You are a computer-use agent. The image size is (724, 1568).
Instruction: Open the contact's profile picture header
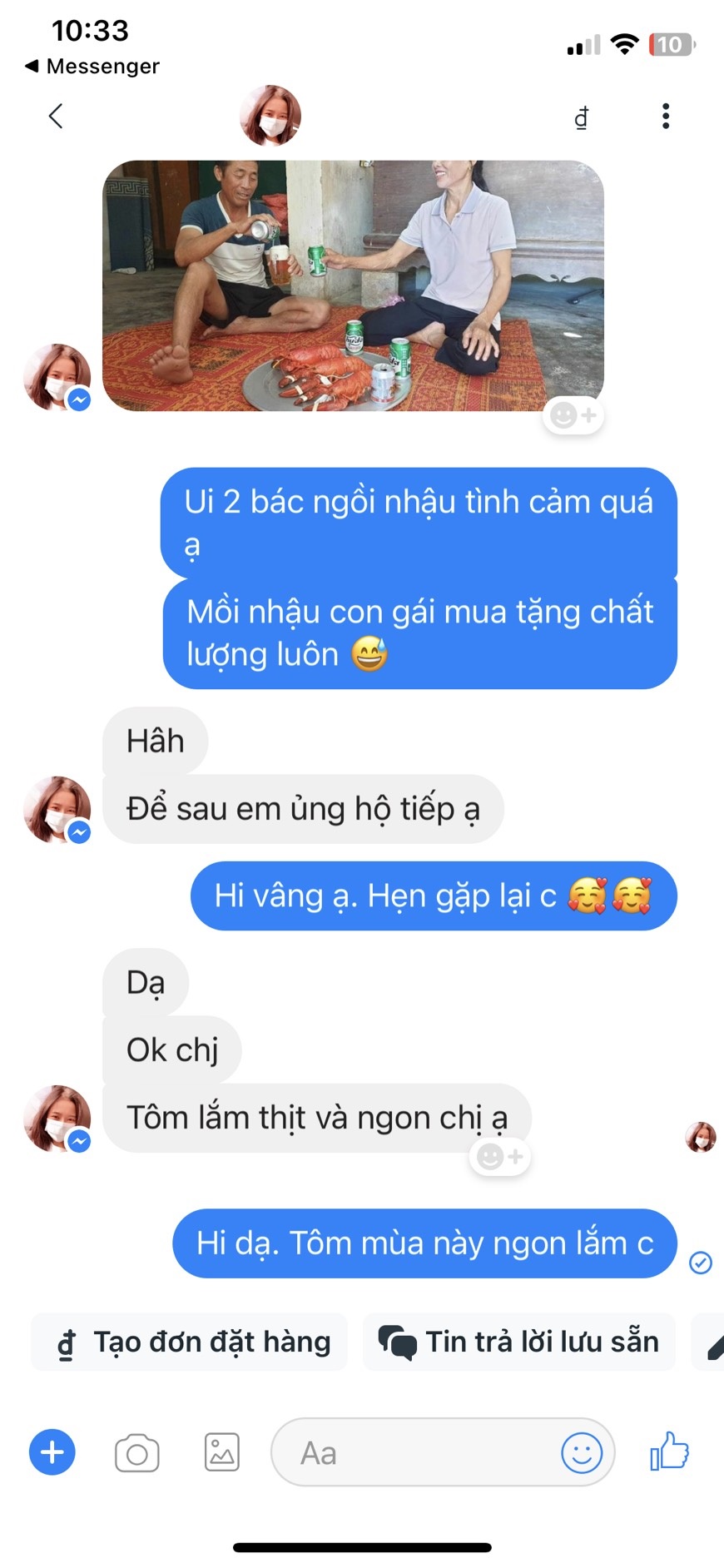(270, 116)
